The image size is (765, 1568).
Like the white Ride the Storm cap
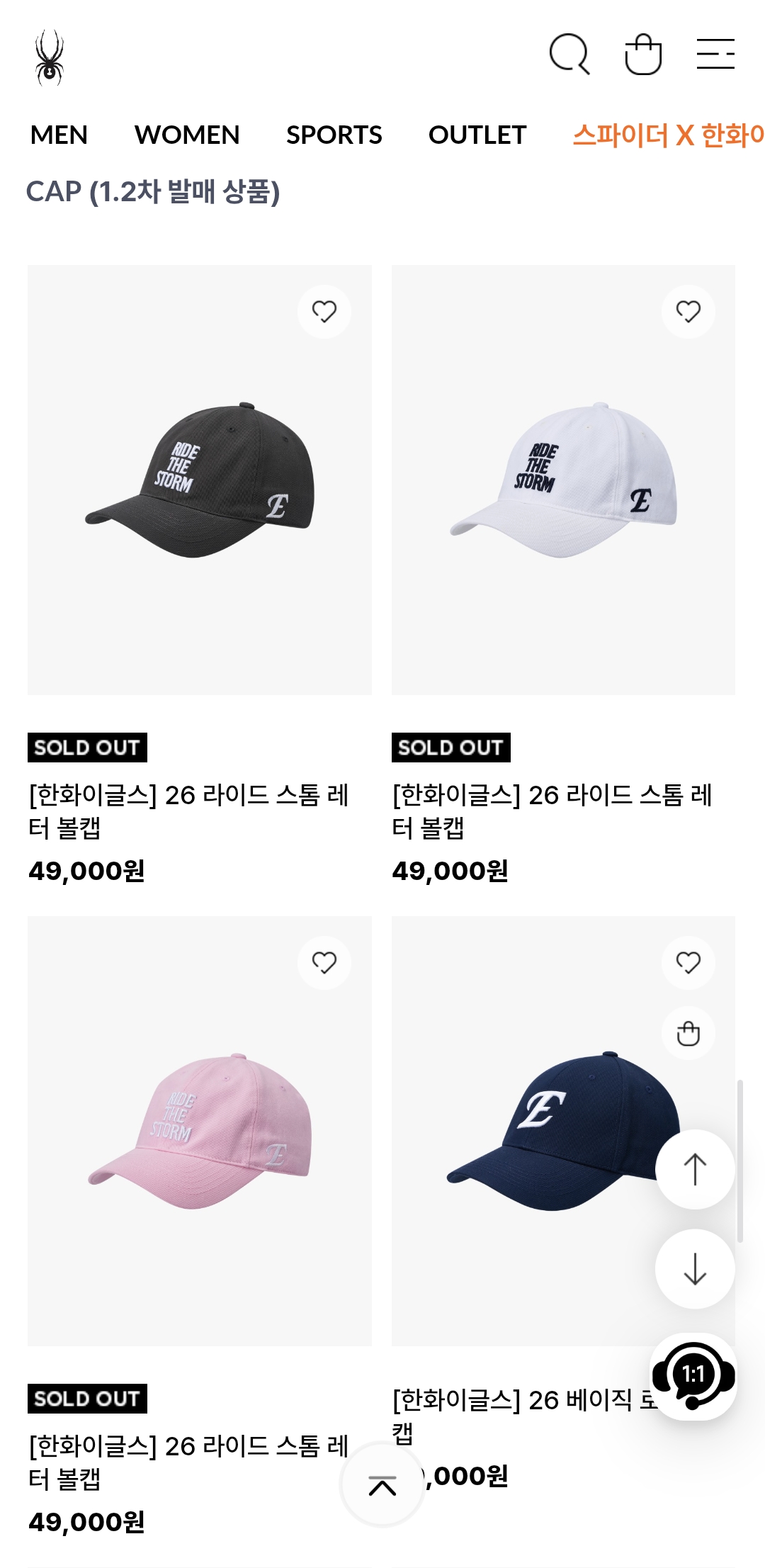pos(688,312)
